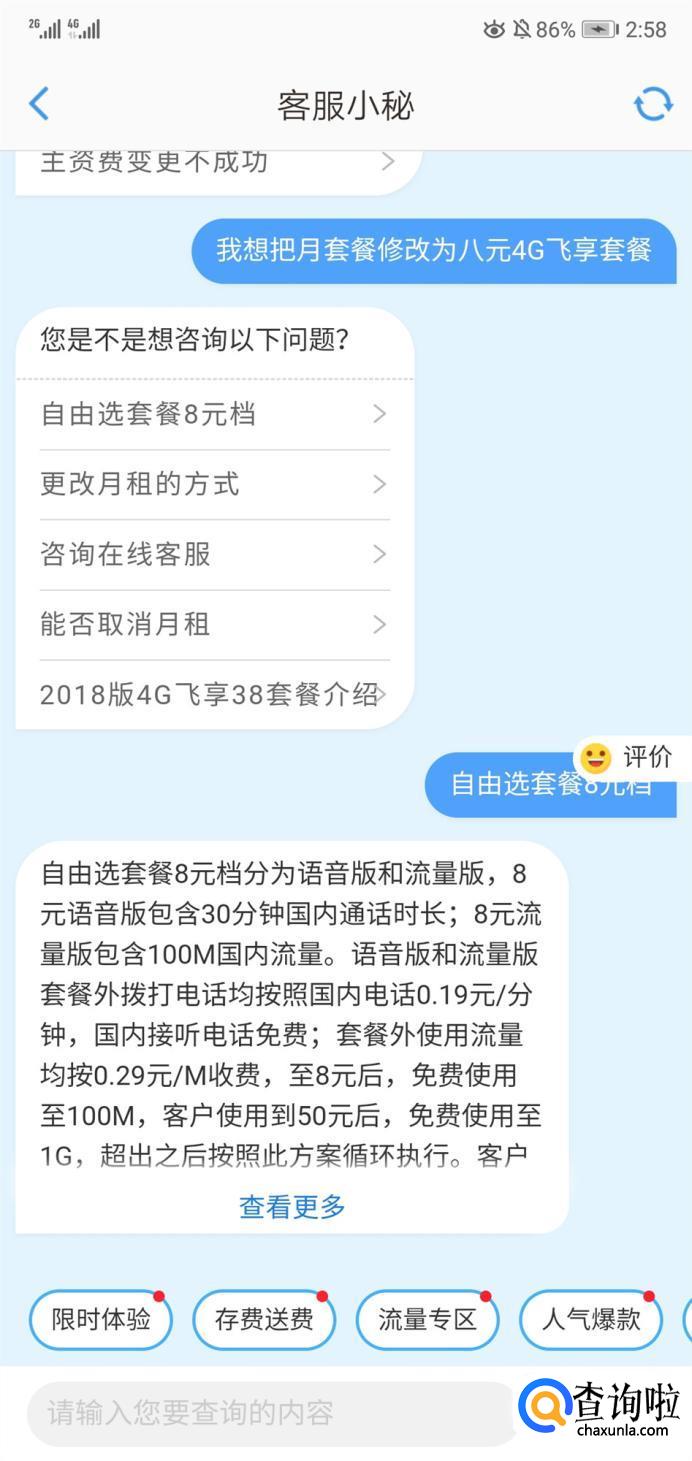Open the 人气爆款 chip

[x=590, y=1319]
